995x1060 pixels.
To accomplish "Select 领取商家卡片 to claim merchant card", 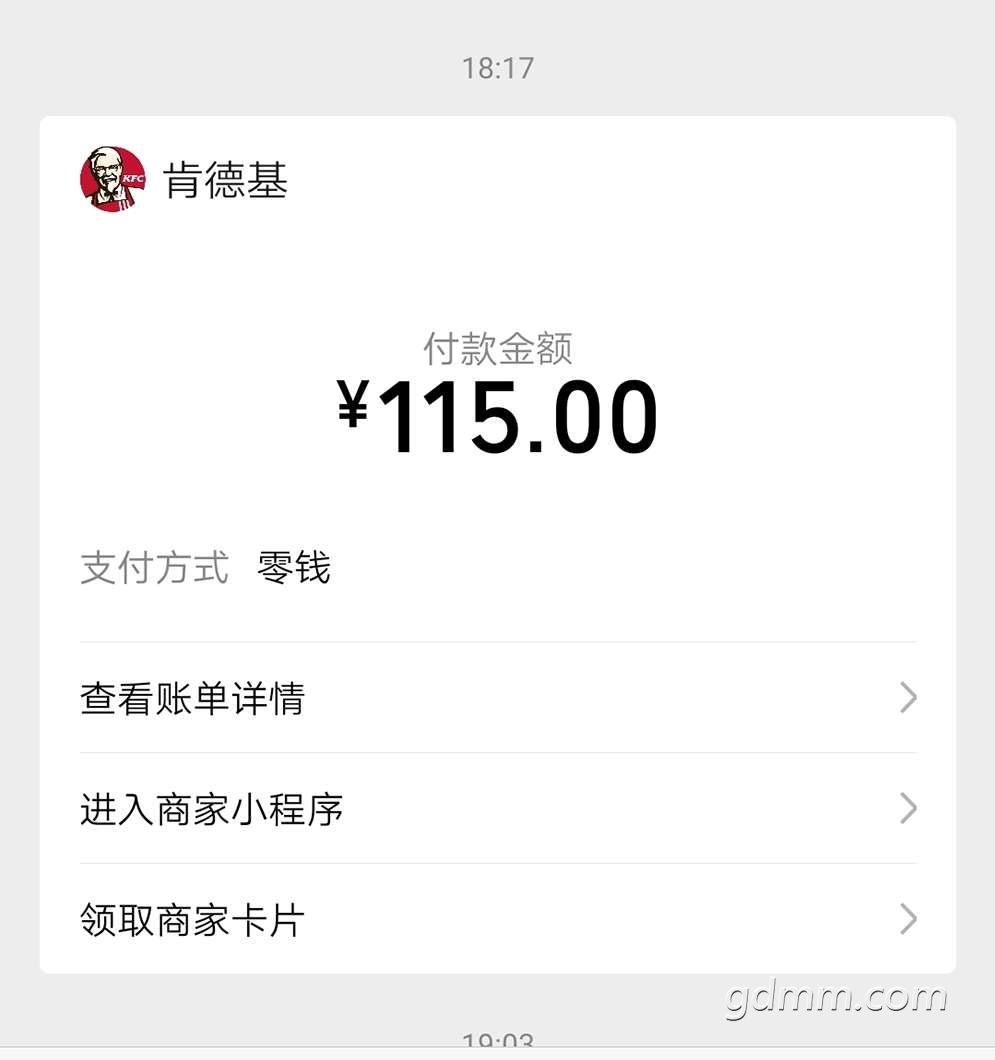I will 497,919.
